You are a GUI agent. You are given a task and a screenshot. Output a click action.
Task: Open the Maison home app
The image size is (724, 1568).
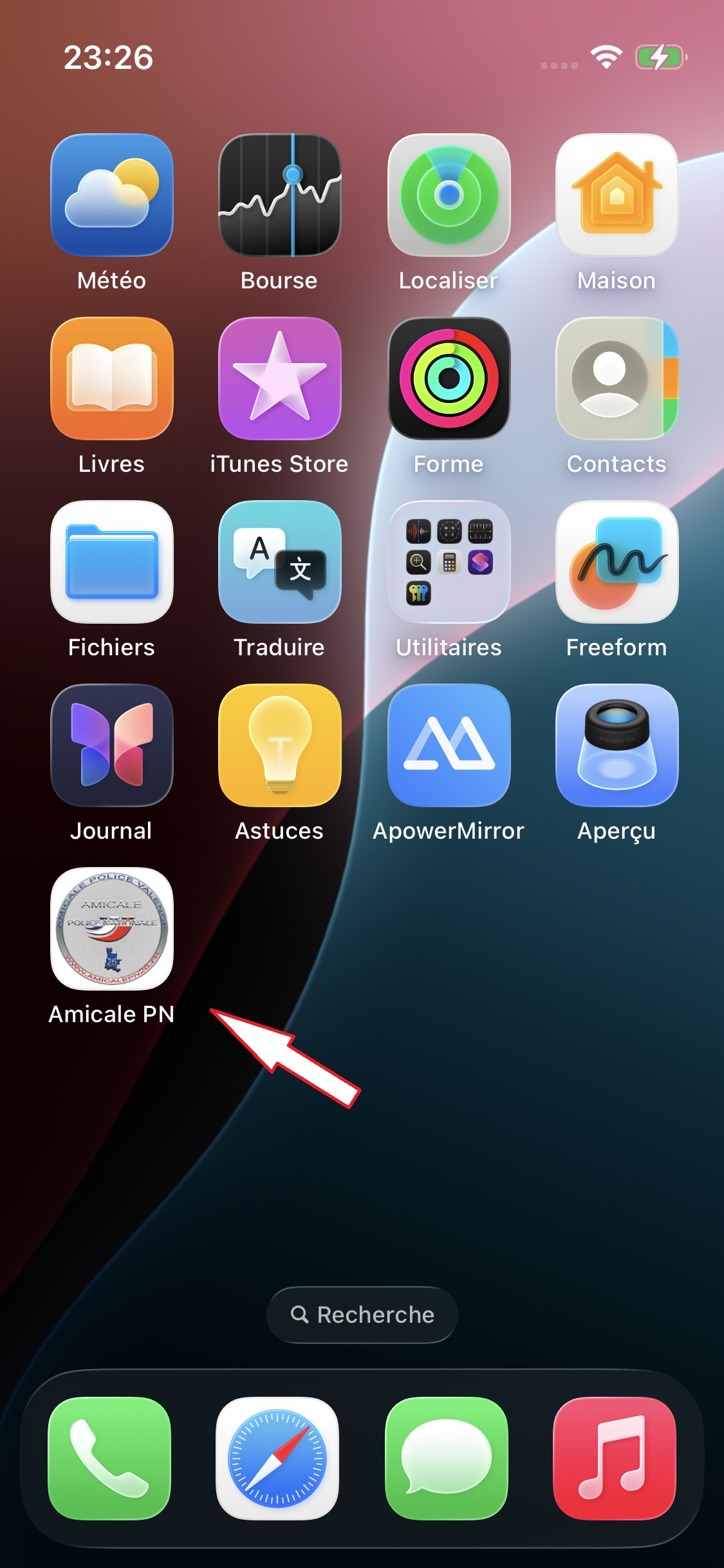(617, 194)
